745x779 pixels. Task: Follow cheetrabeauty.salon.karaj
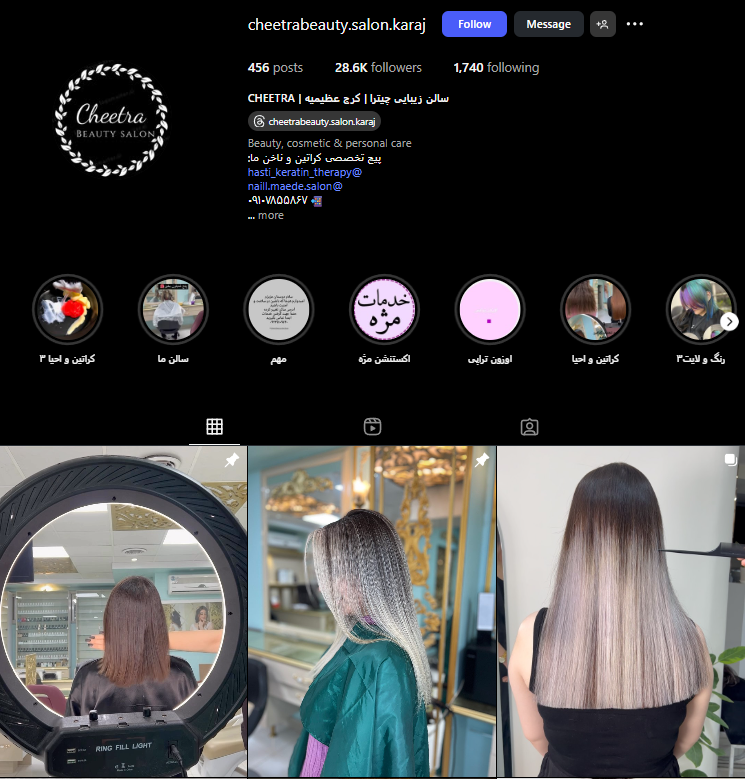coord(474,24)
